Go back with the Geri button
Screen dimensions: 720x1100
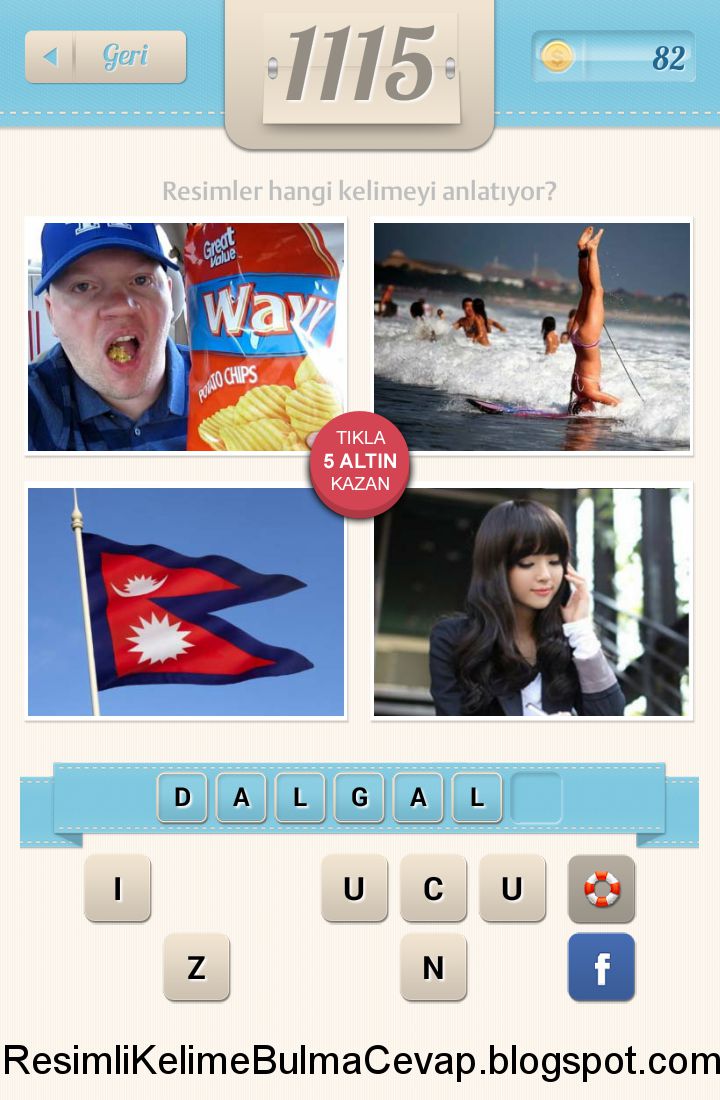click(x=106, y=57)
